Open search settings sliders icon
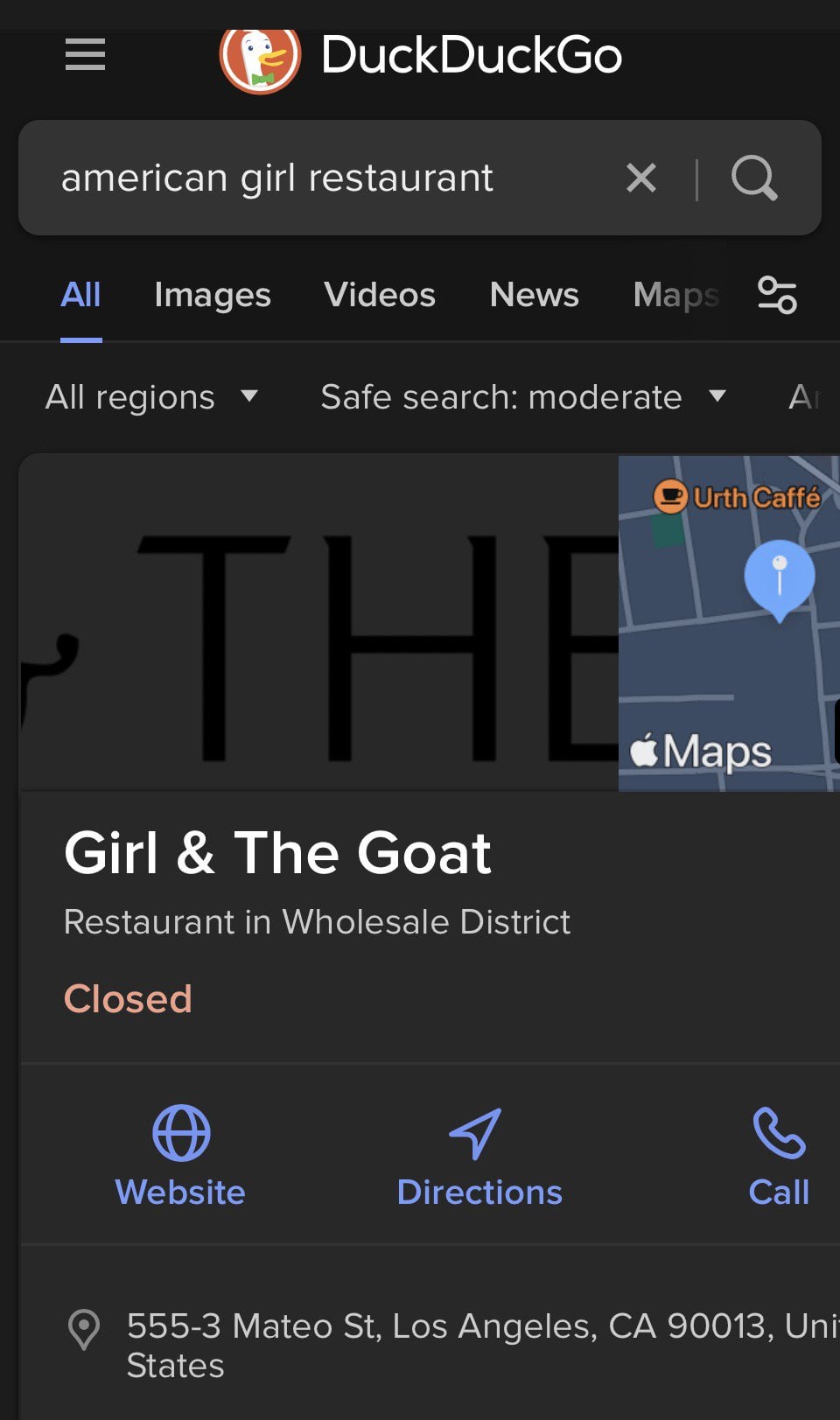This screenshot has width=840, height=1420. (777, 296)
